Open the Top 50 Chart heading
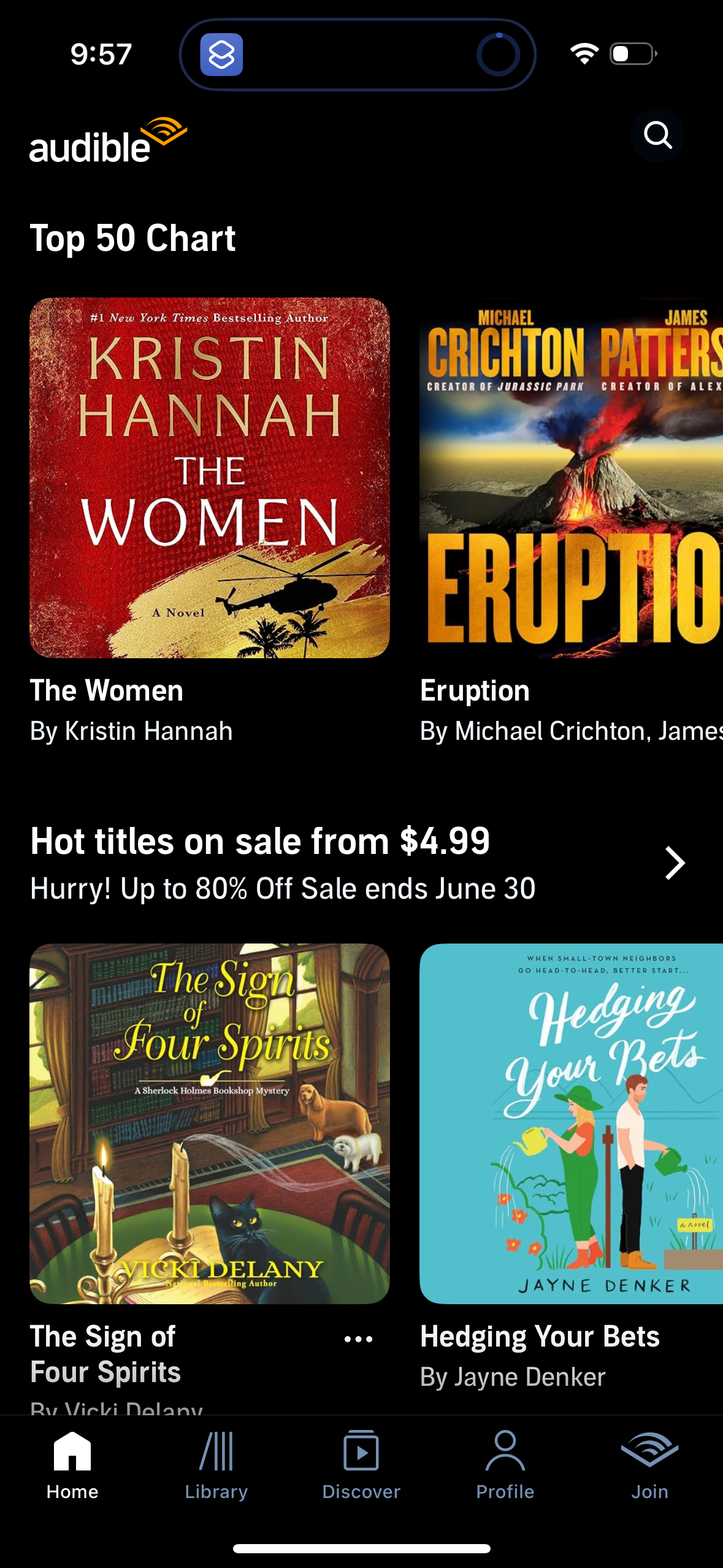Viewport: 723px width, 1568px height. (132, 238)
